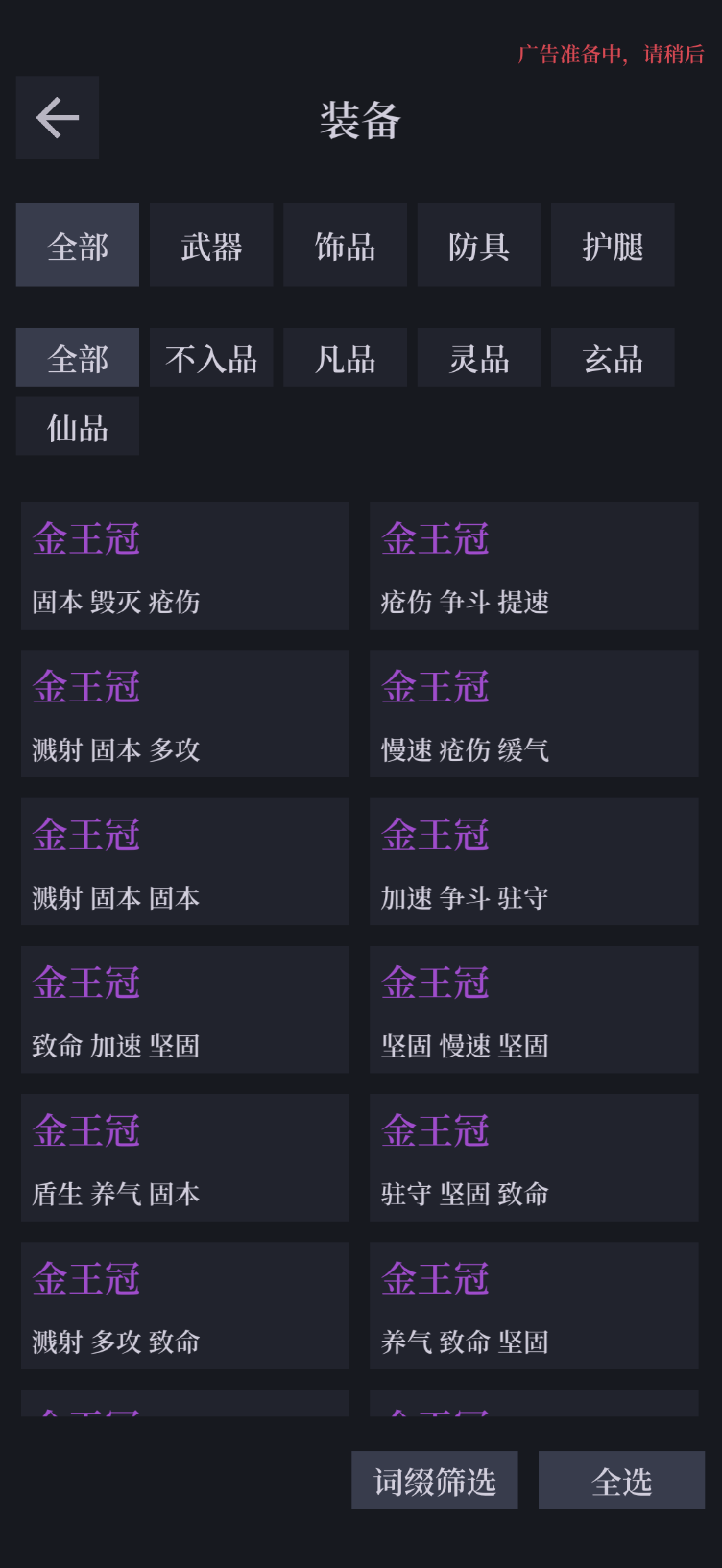Image resolution: width=722 pixels, height=1568 pixels.
Task: Select 金王冠 with 溅射 固本 多攻
Action: [185, 714]
